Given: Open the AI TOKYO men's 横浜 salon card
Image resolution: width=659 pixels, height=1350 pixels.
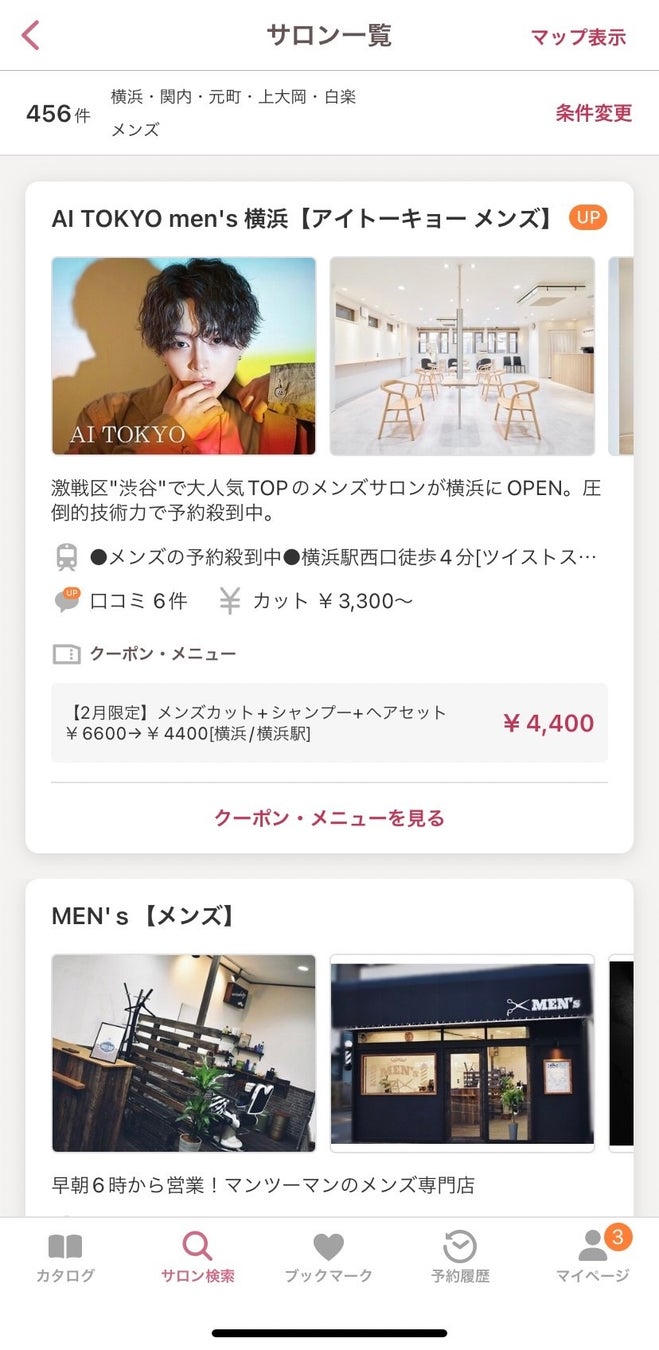Looking at the screenshot, I should [301, 219].
